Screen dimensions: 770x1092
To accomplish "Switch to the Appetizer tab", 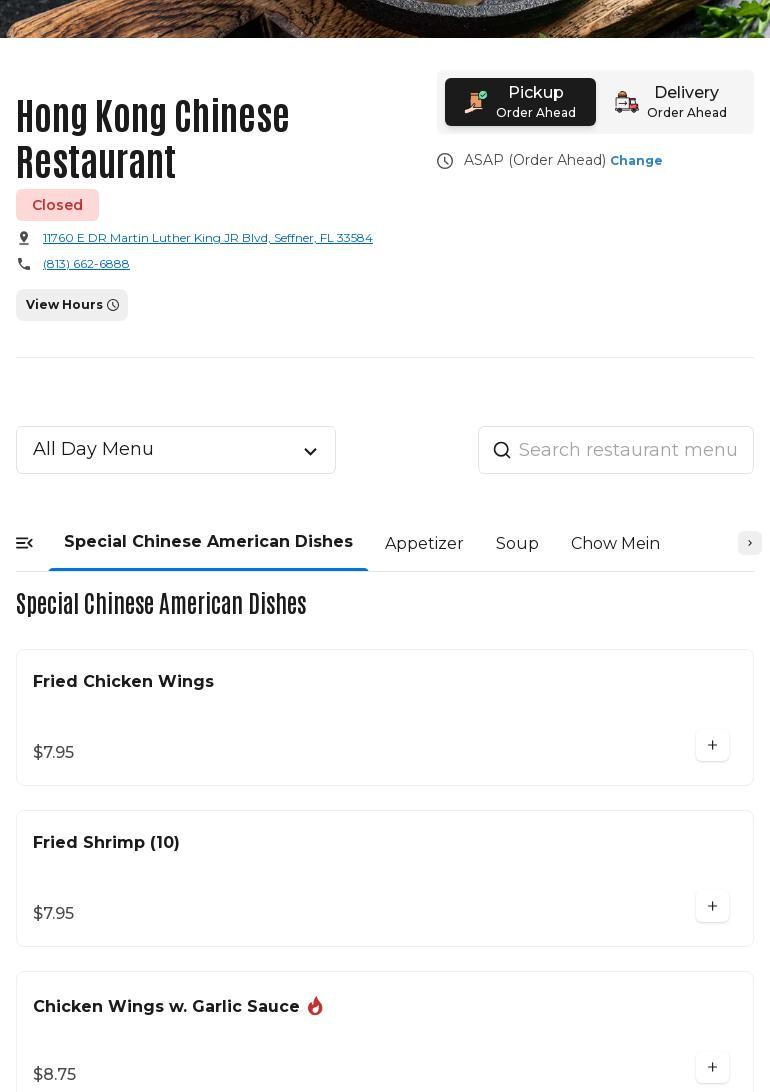I will coord(424,543).
